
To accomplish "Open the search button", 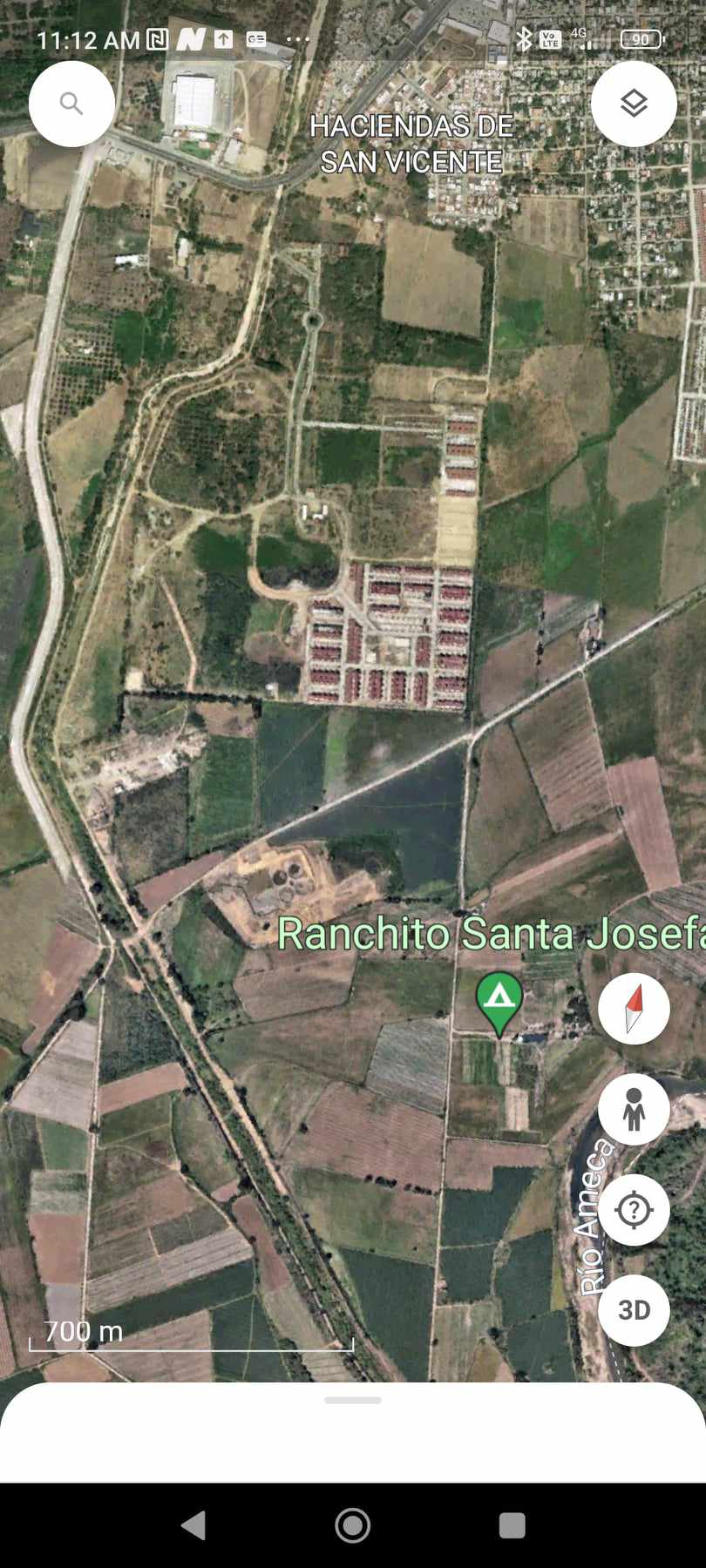I will 71,104.
